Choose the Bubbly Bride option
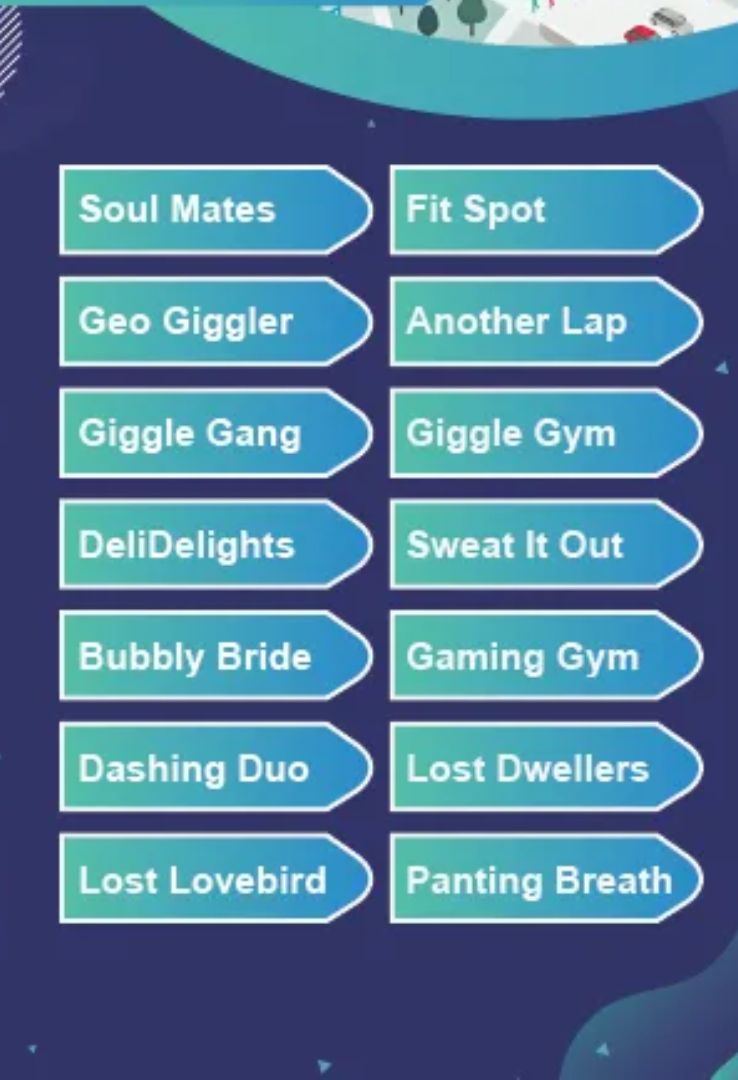 [x=200, y=657]
